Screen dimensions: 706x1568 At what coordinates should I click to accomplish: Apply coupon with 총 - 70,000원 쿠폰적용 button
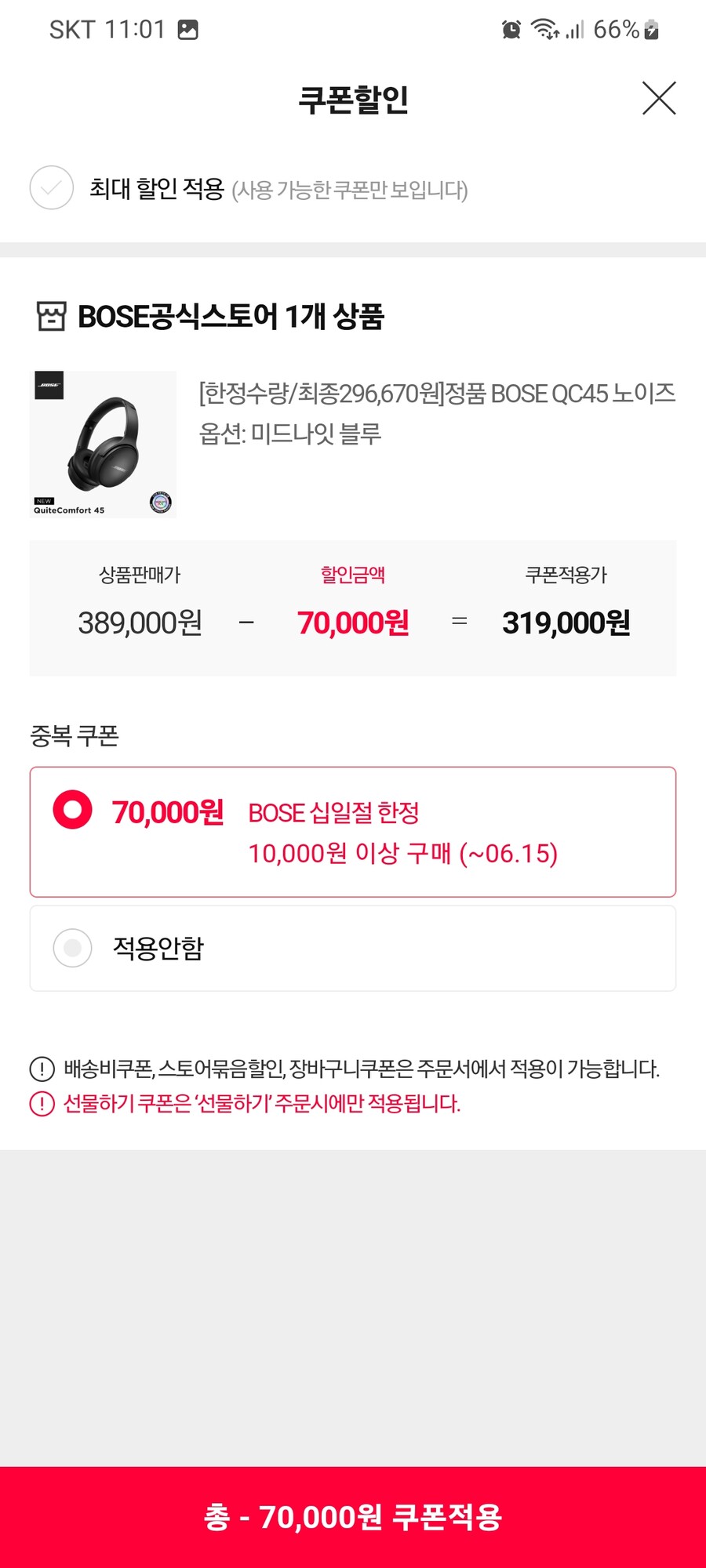pyautogui.click(x=353, y=1516)
